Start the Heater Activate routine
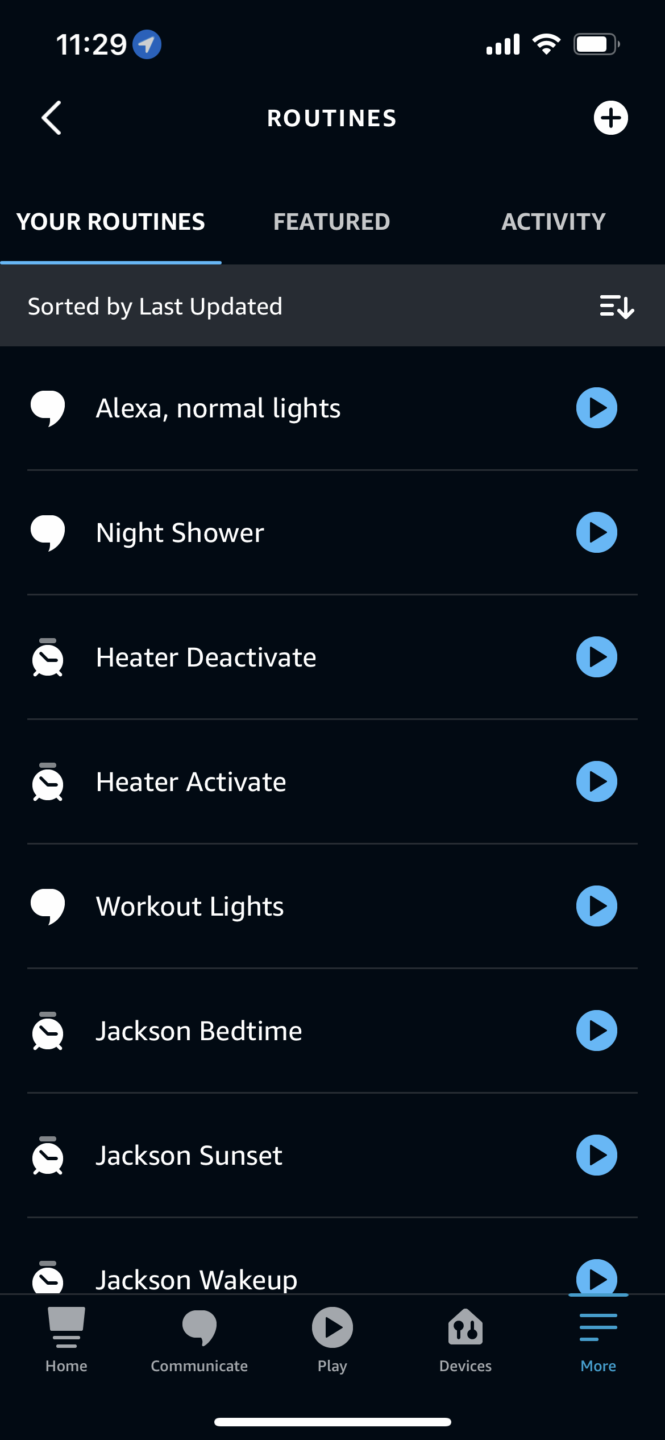 click(x=597, y=782)
